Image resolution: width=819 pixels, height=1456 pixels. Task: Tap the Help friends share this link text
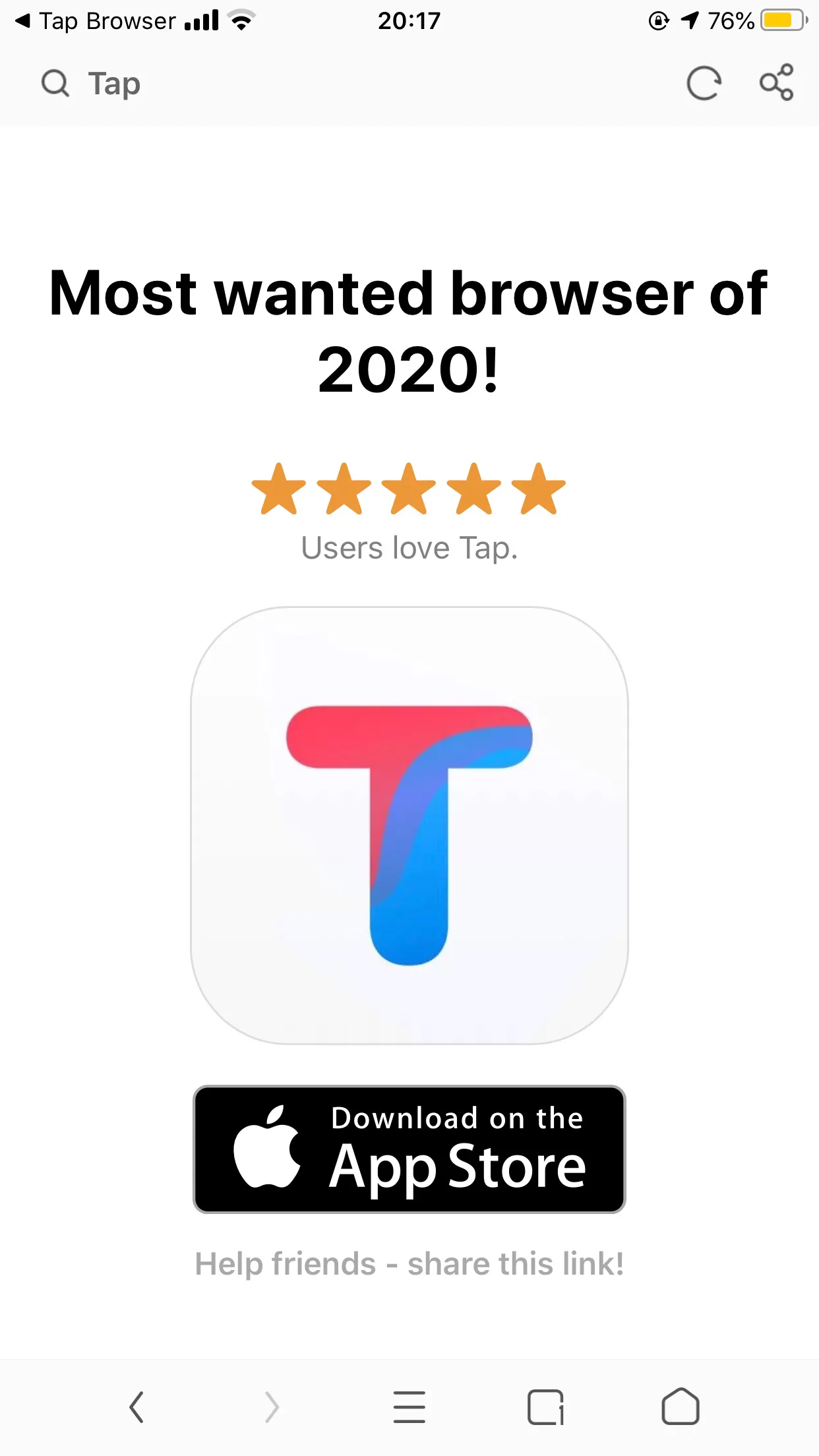tap(409, 1263)
